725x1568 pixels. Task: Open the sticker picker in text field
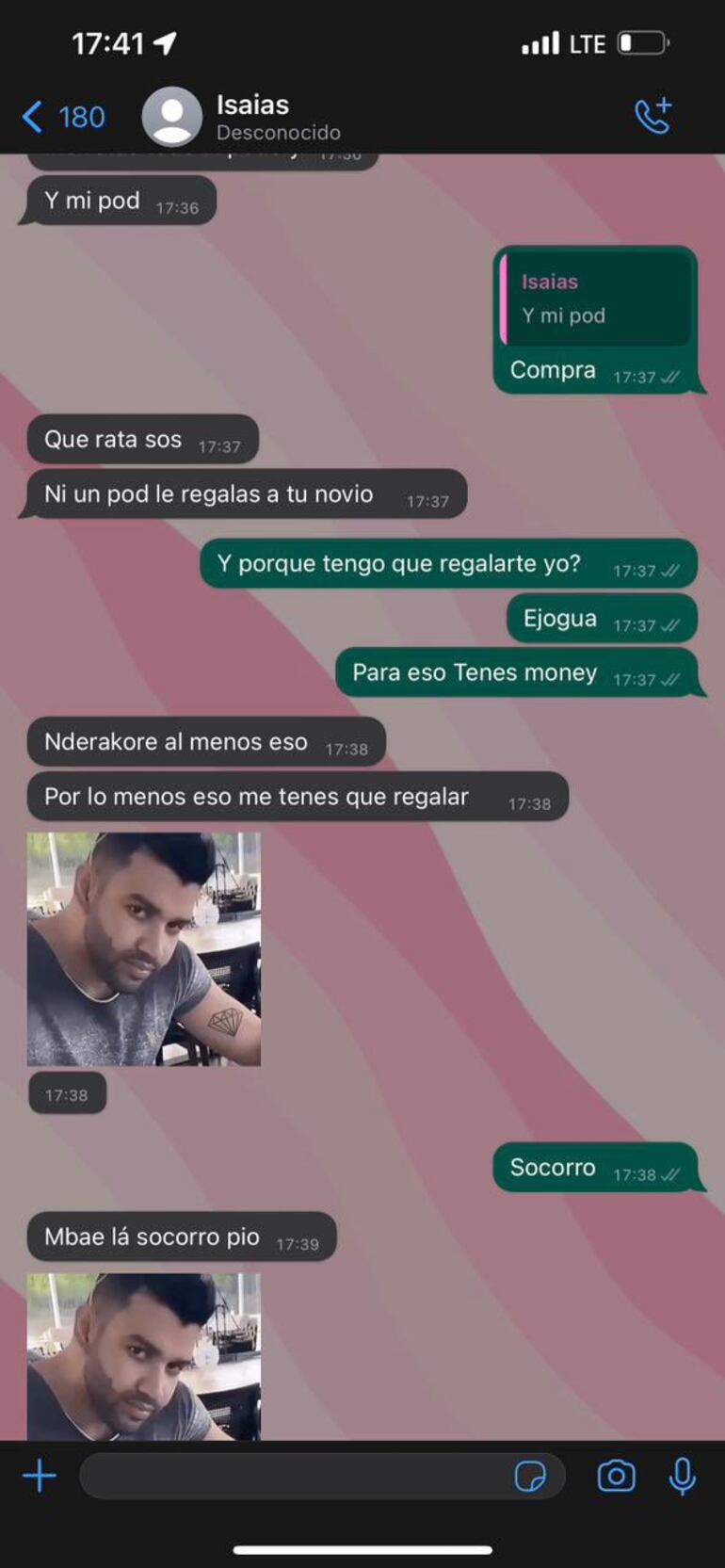(x=530, y=1476)
